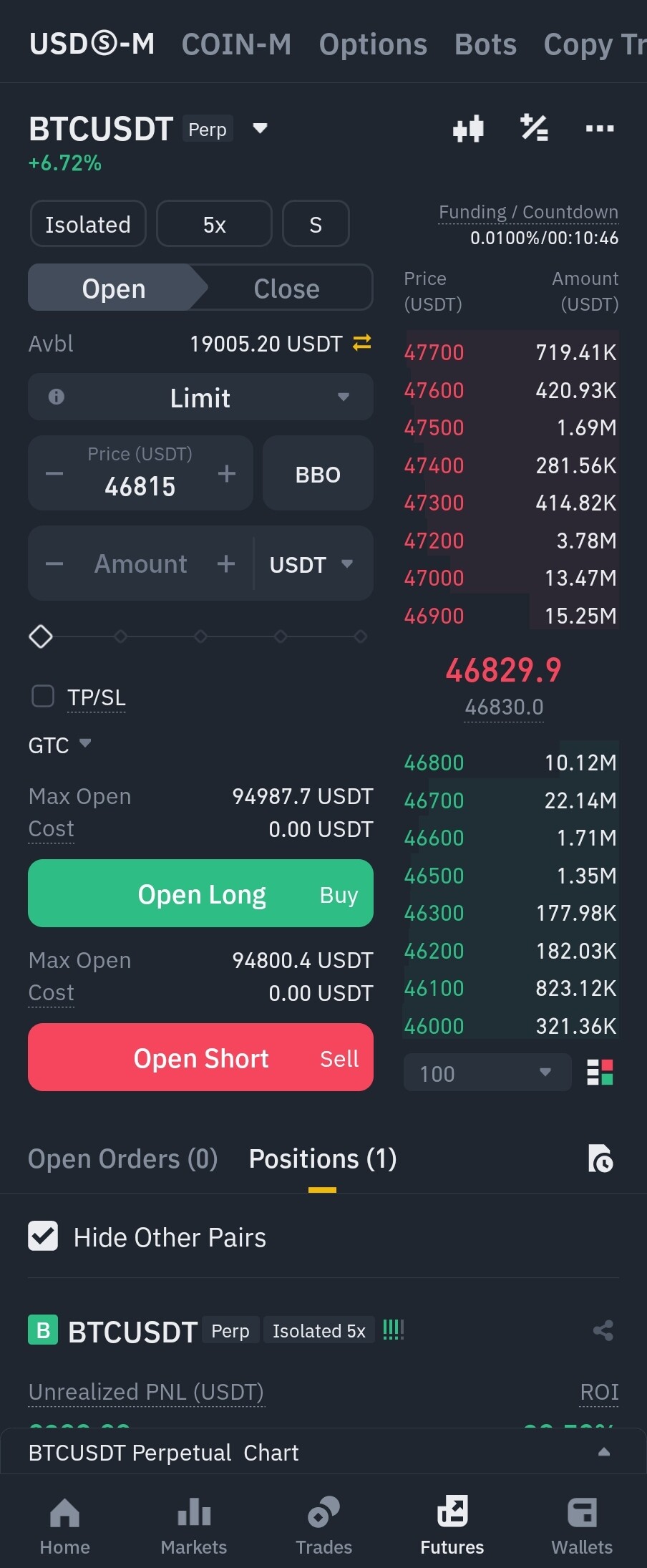Image resolution: width=647 pixels, height=1568 pixels.
Task: Open the three-dot overflow menu
Action: 600,129
